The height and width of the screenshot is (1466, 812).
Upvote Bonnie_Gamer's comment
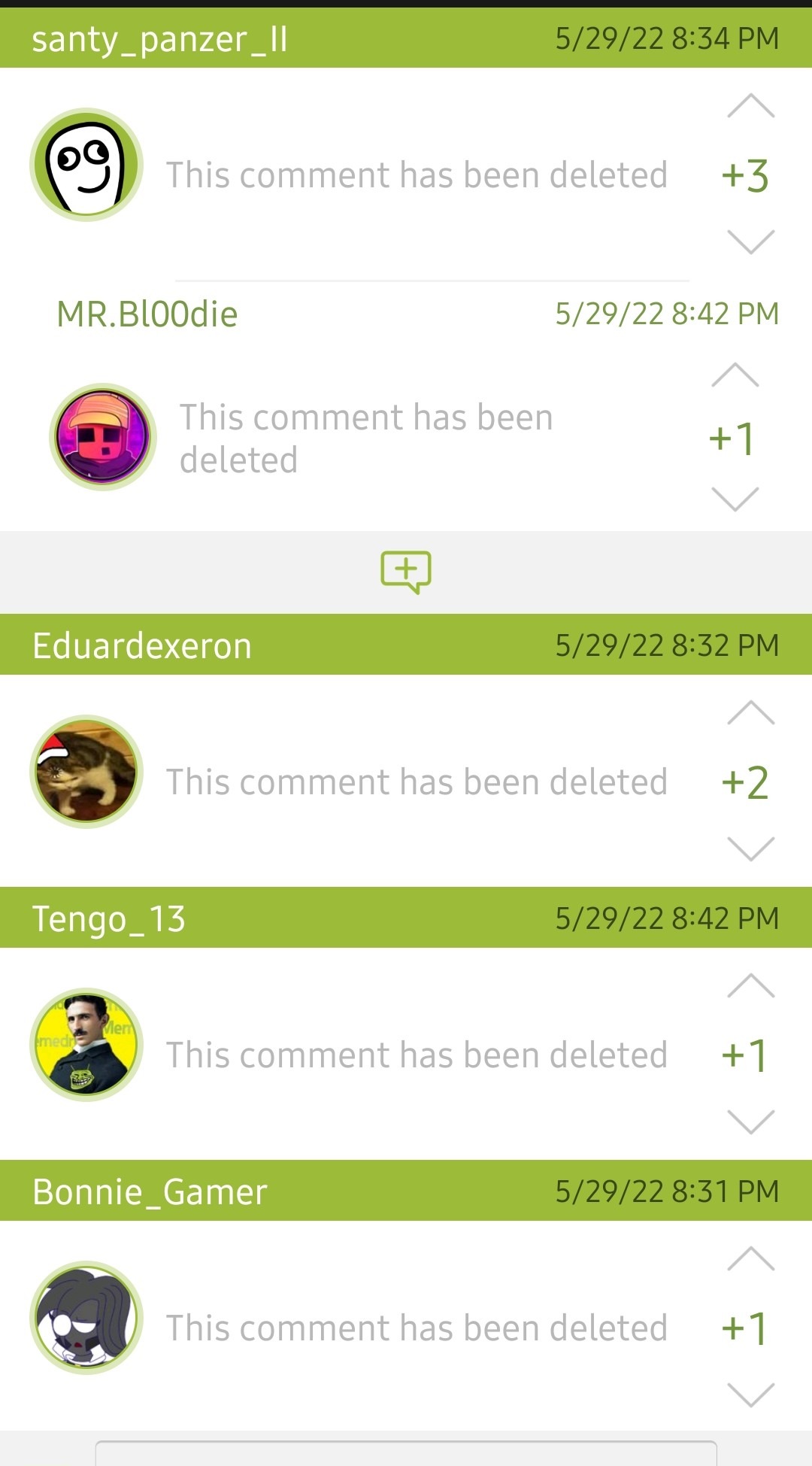click(x=750, y=1258)
